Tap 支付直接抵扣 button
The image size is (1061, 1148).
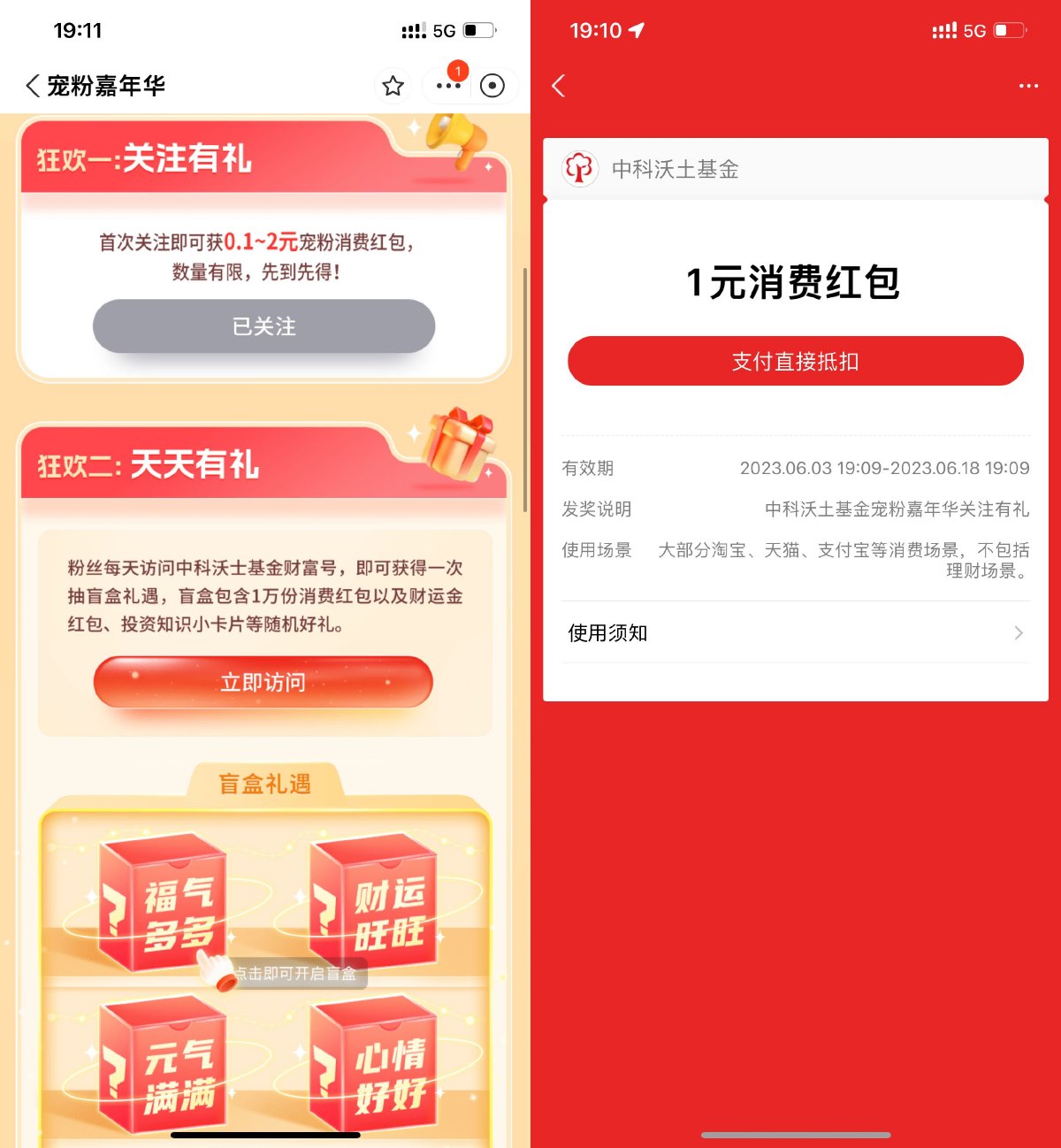(795, 361)
